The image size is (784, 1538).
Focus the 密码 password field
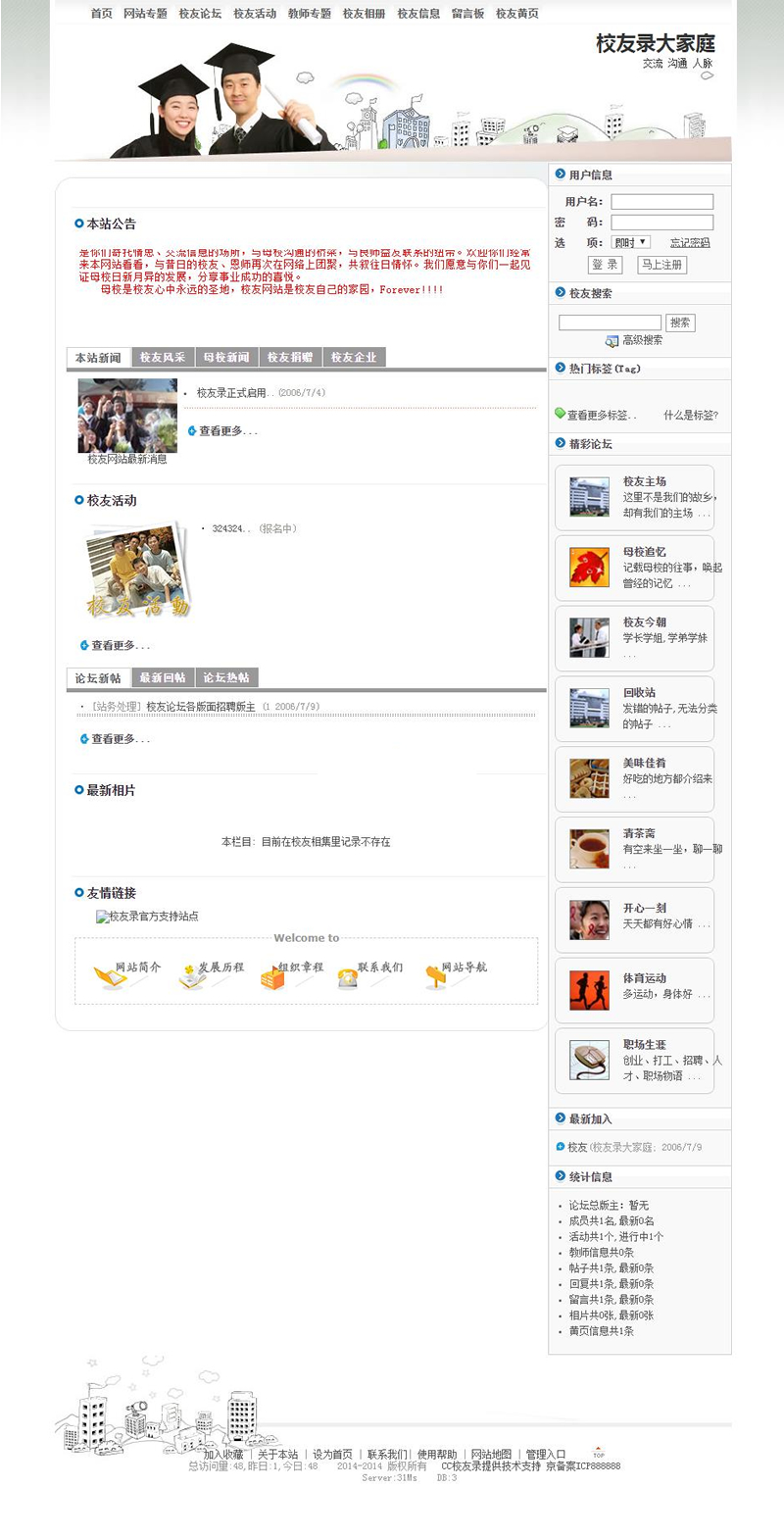pyautogui.click(x=661, y=223)
